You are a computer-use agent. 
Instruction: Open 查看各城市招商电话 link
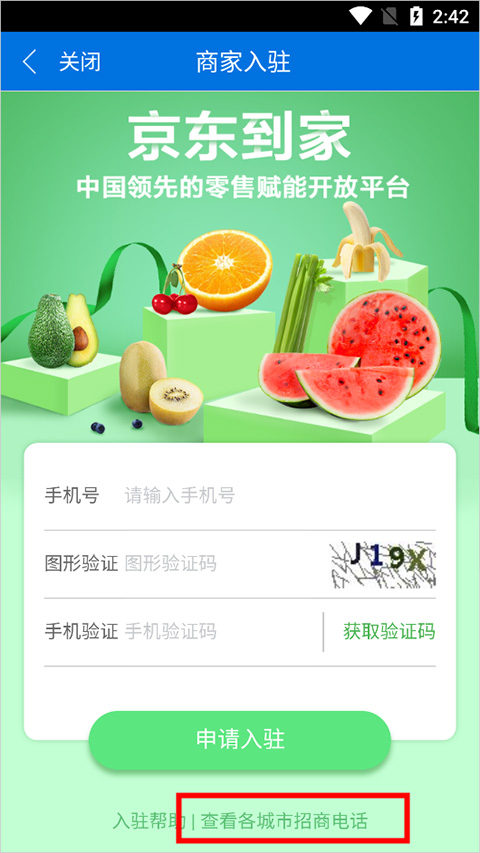[x=284, y=820]
